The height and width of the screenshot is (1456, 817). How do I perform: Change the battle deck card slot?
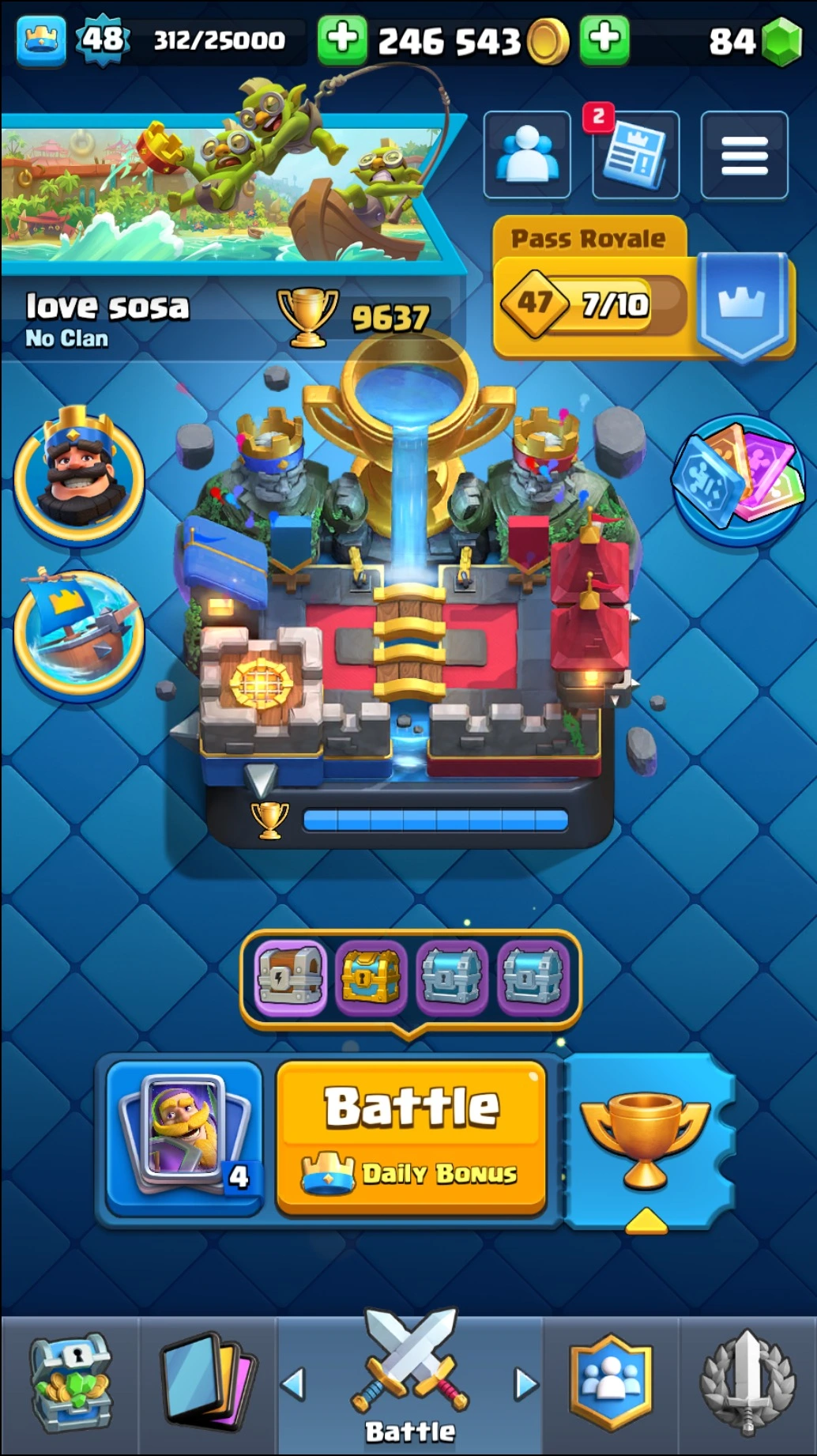185,1136
